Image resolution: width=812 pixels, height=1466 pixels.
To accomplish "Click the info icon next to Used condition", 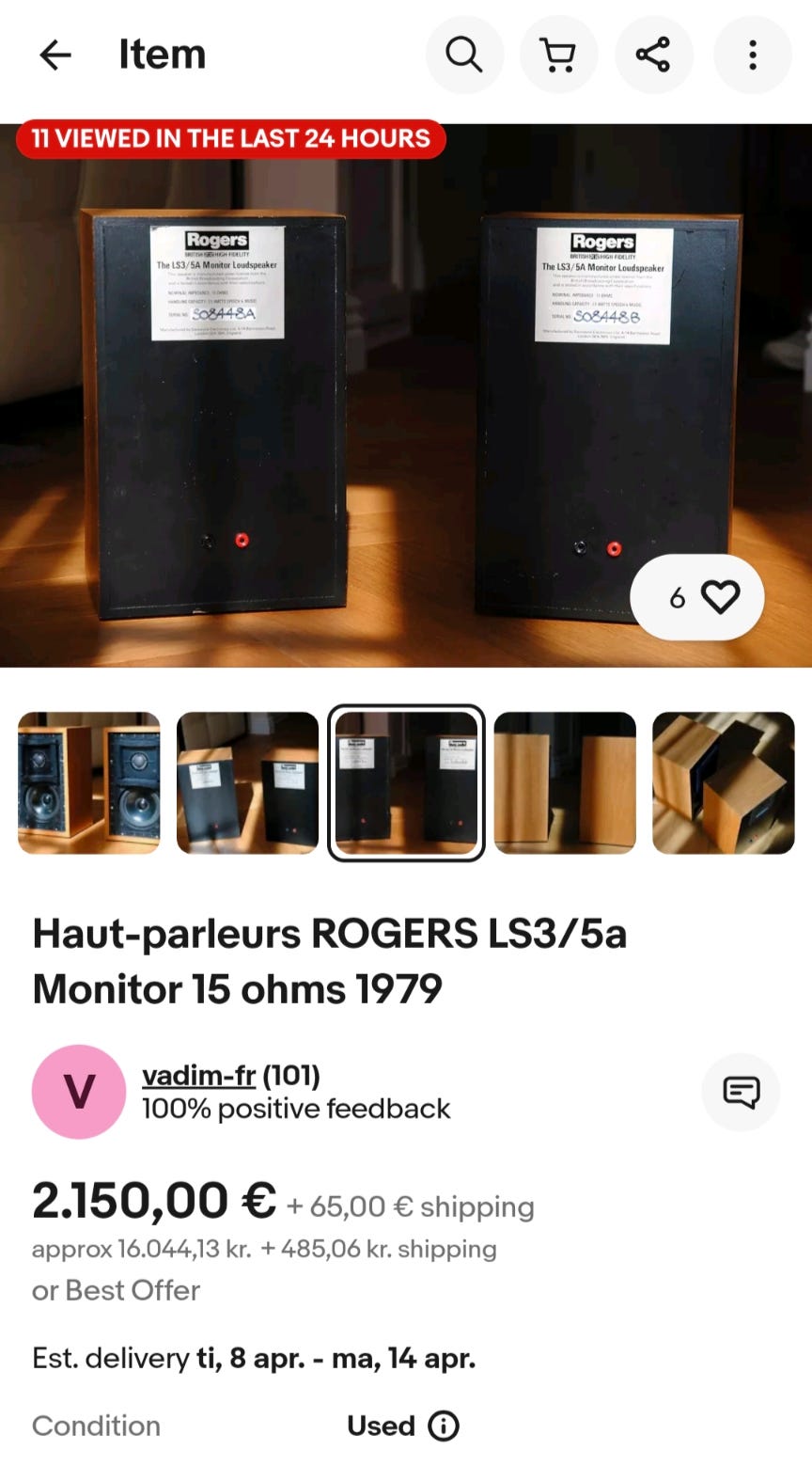I will pos(443,1426).
